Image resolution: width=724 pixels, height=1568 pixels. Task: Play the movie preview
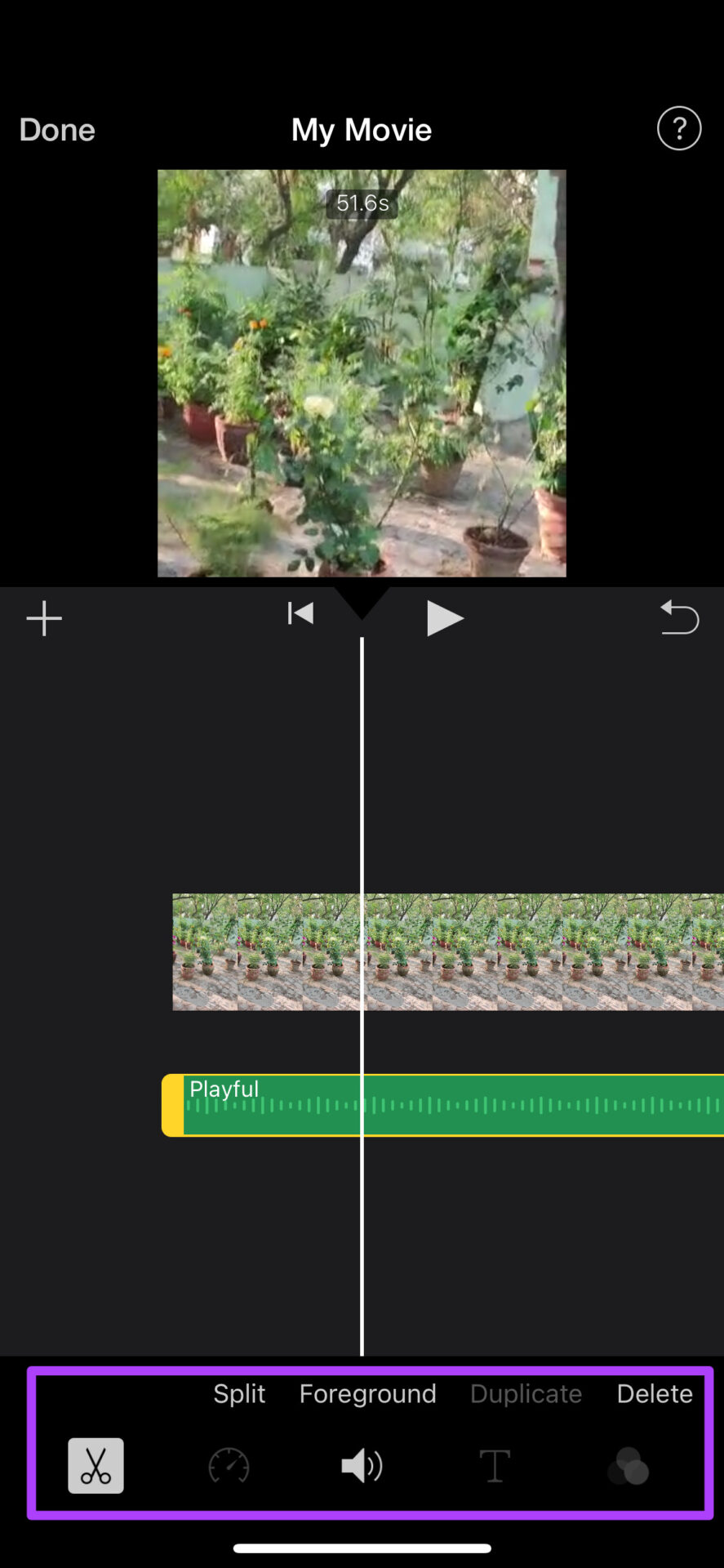tap(445, 618)
